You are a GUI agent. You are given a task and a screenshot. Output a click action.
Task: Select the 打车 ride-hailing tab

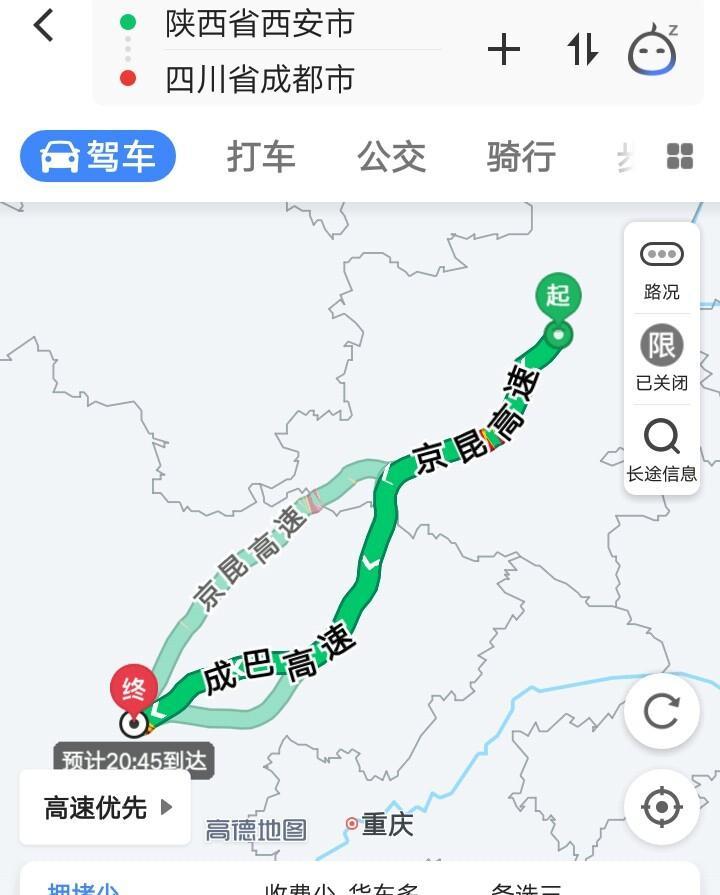click(261, 157)
